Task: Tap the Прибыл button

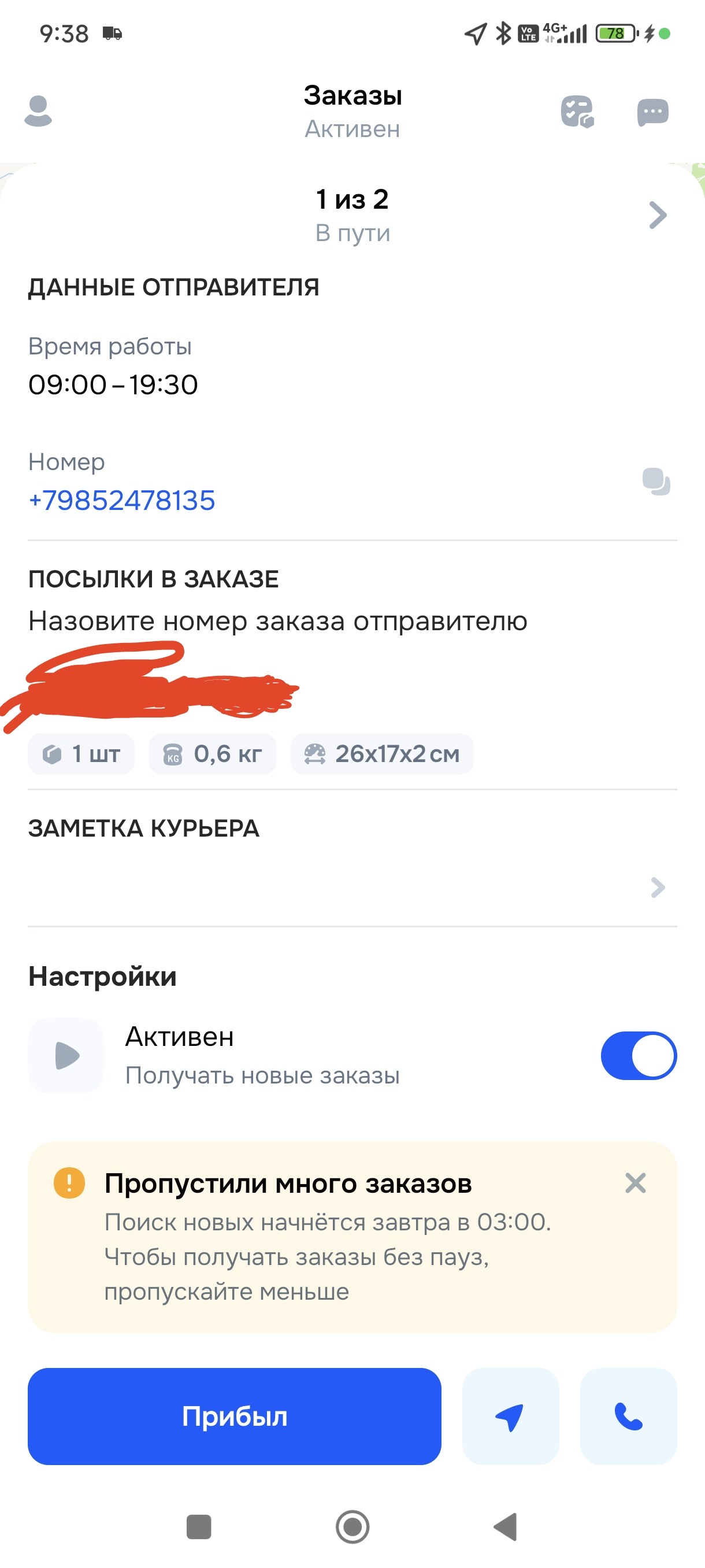Action: pyautogui.click(x=234, y=1416)
